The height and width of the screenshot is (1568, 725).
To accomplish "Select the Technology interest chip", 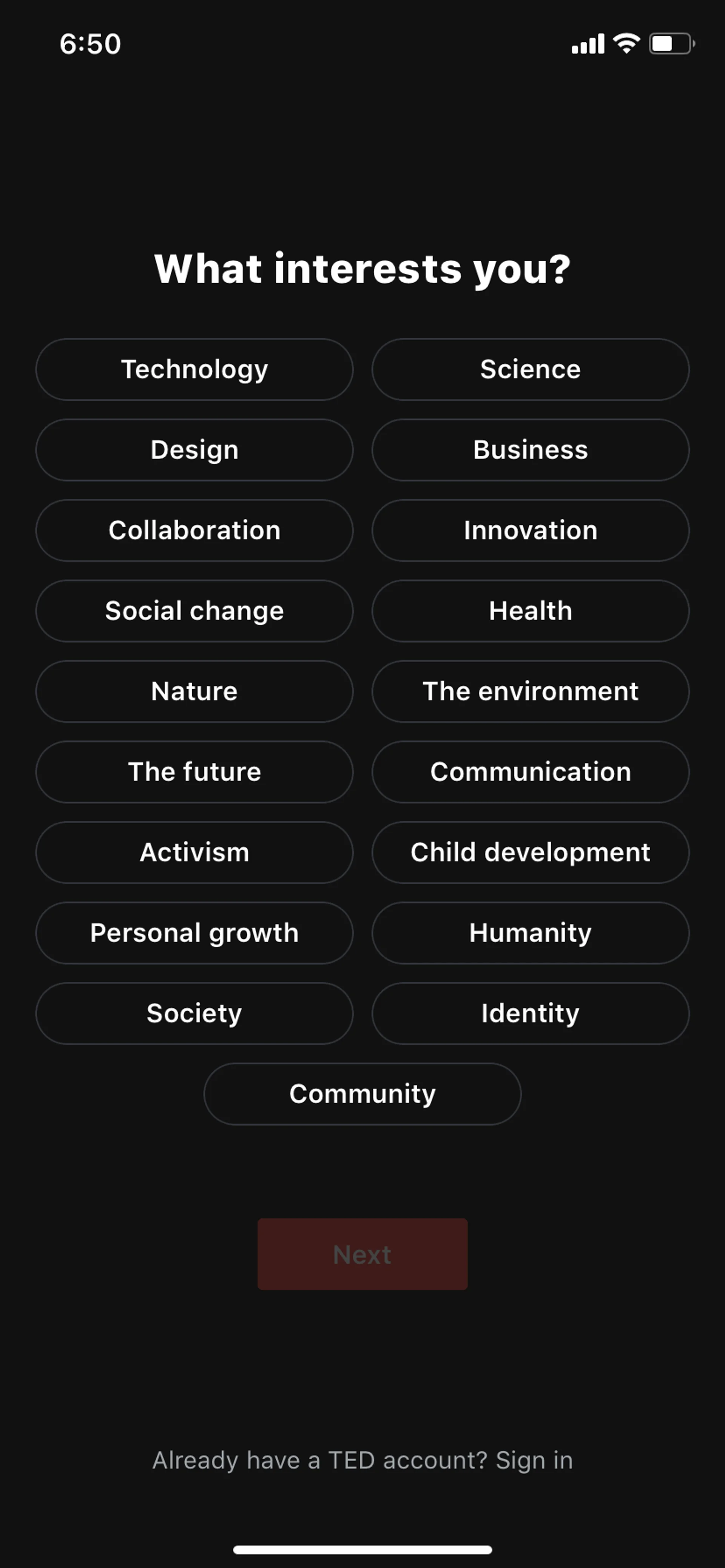I will (x=194, y=369).
